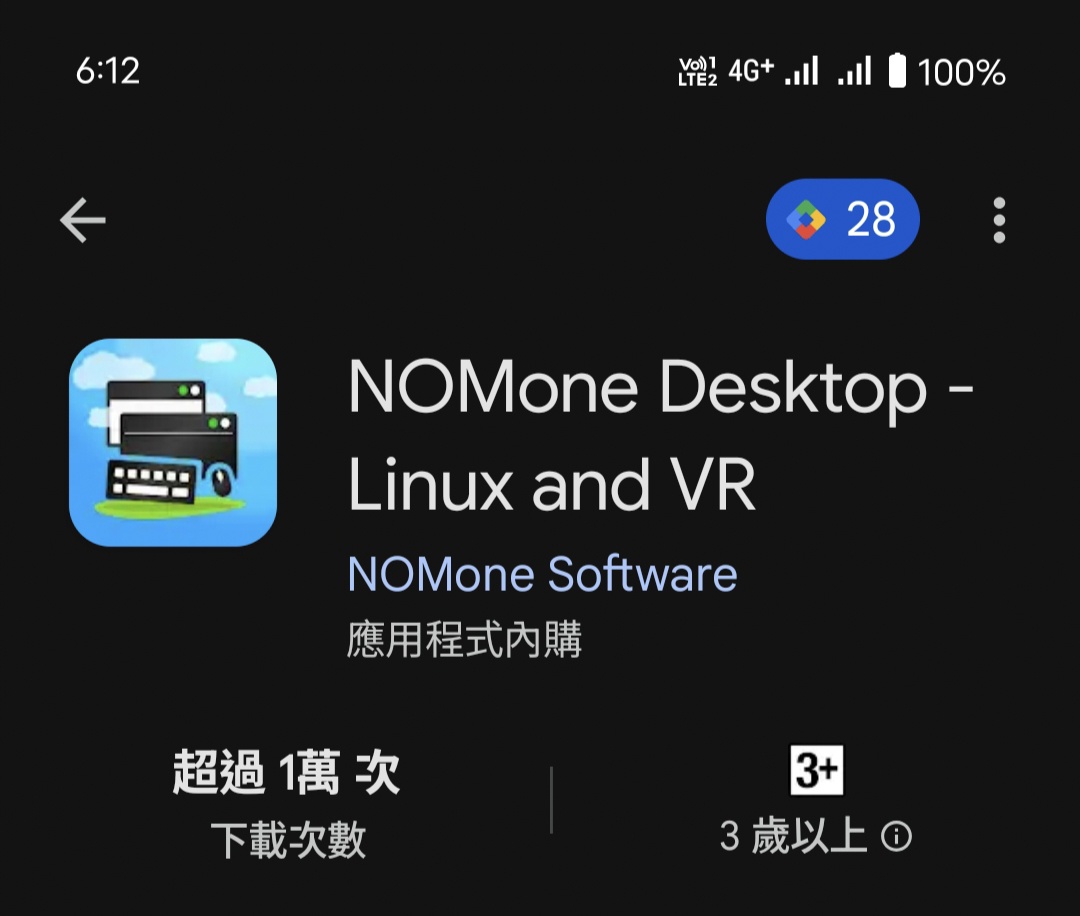
Task: Open the NOMone Software developer page
Action: coord(542,575)
